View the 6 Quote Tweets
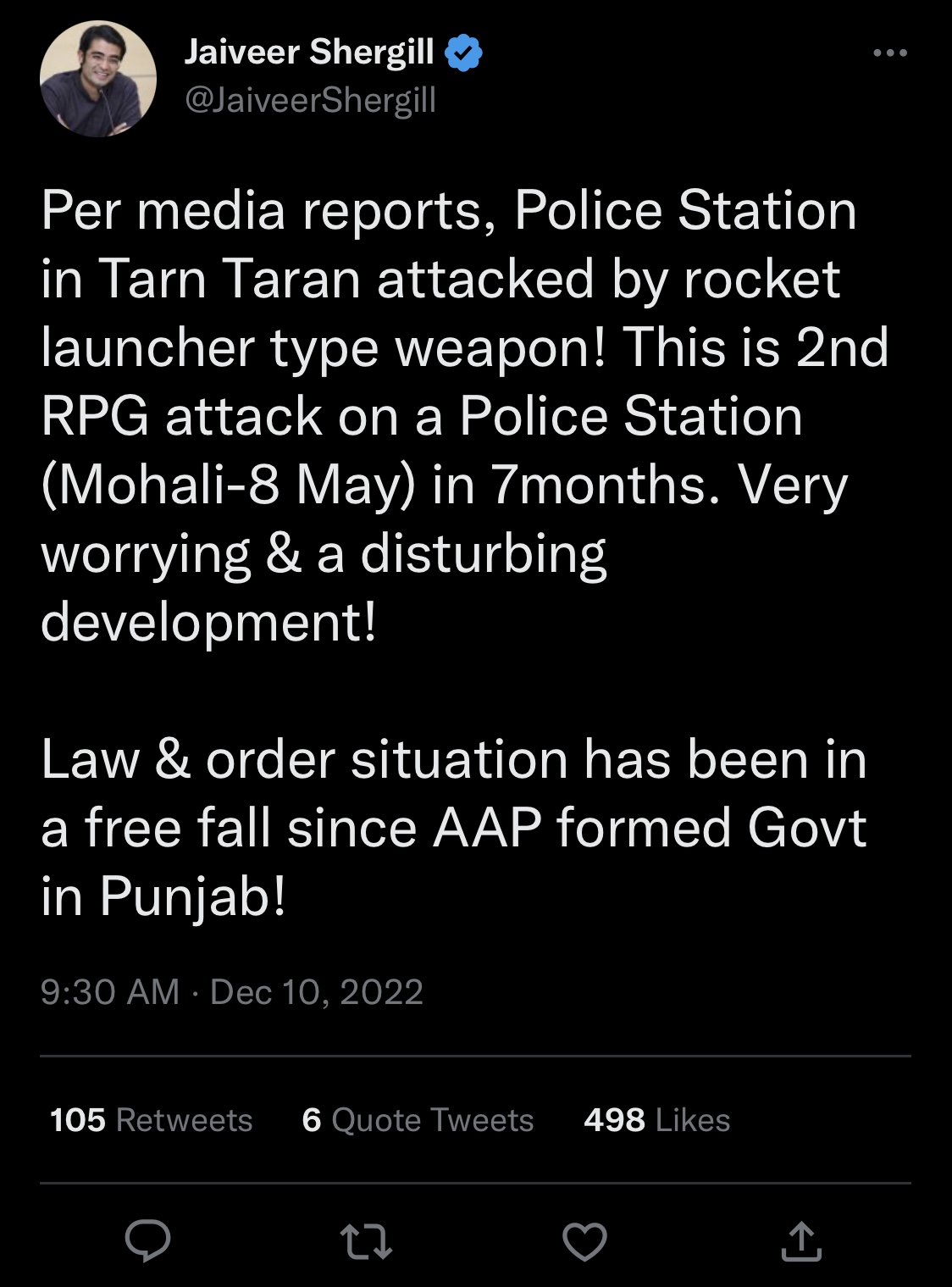 click(x=418, y=1120)
